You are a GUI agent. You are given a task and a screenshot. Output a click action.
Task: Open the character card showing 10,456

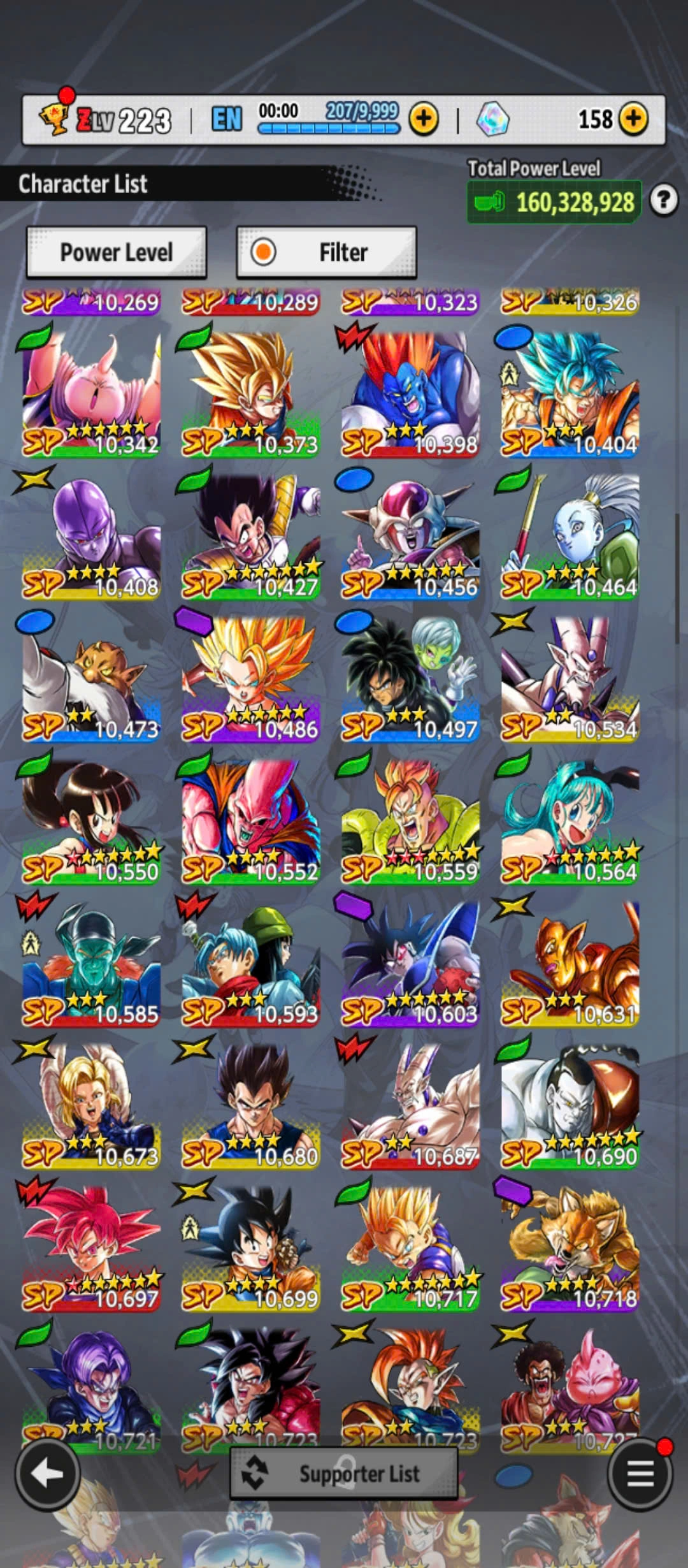(410, 535)
